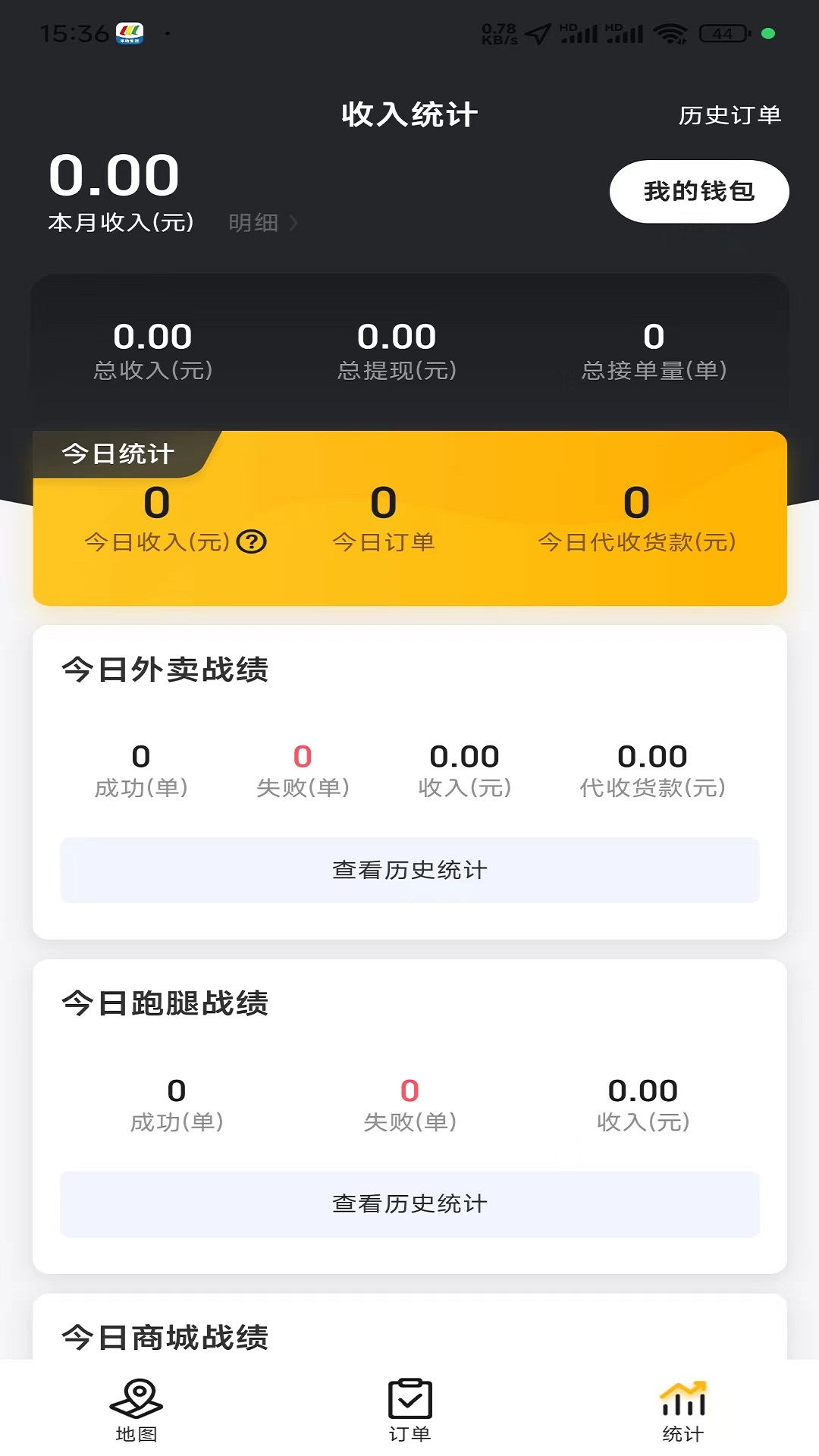Open 历史订单 order history
Image resolution: width=819 pixels, height=1456 pixels.
tap(730, 115)
